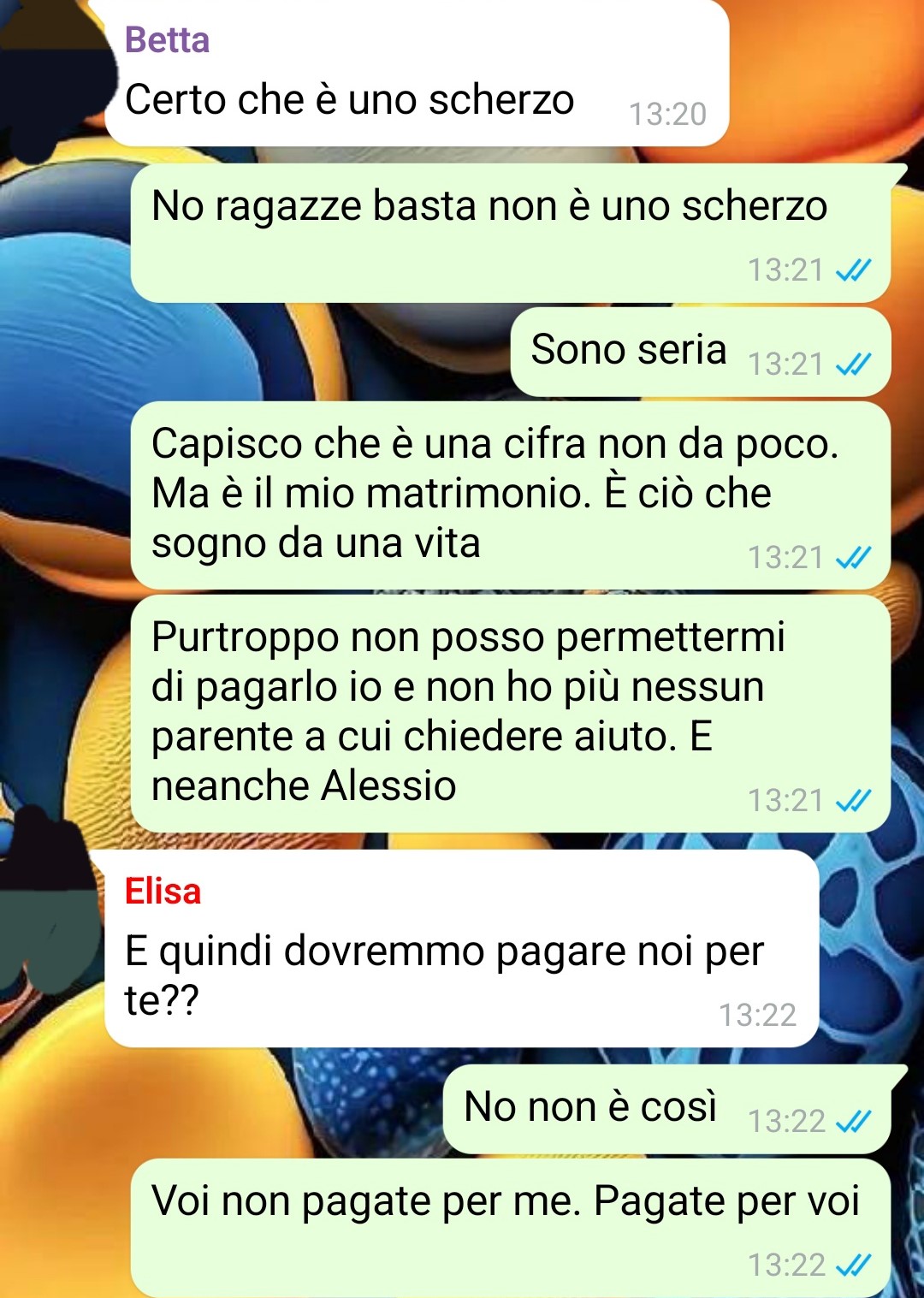Image resolution: width=924 pixels, height=1298 pixels.
Task: Open Elisa's sender name in the chat
Action: click(163, 892)
